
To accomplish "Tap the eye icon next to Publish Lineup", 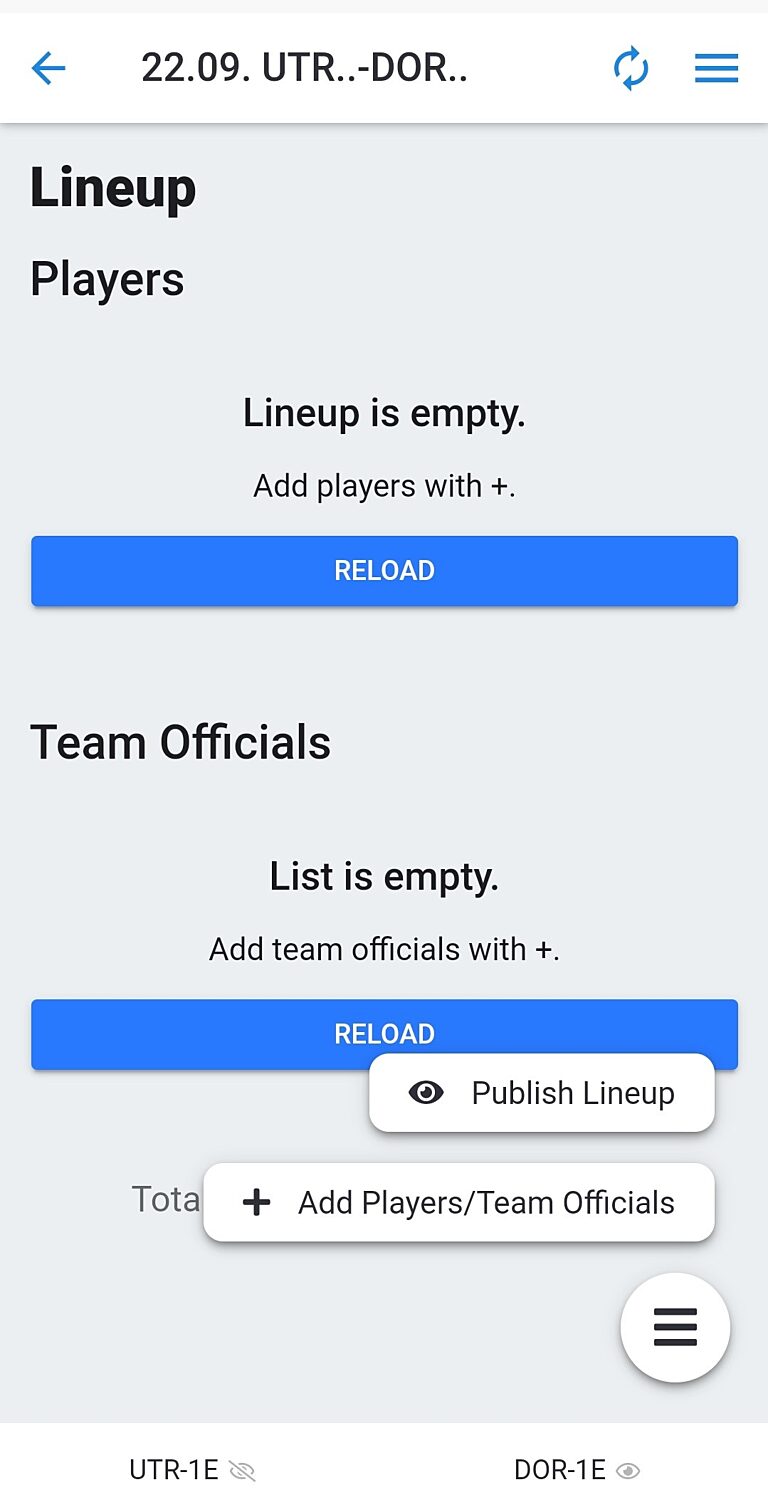I will [427, 1092].
